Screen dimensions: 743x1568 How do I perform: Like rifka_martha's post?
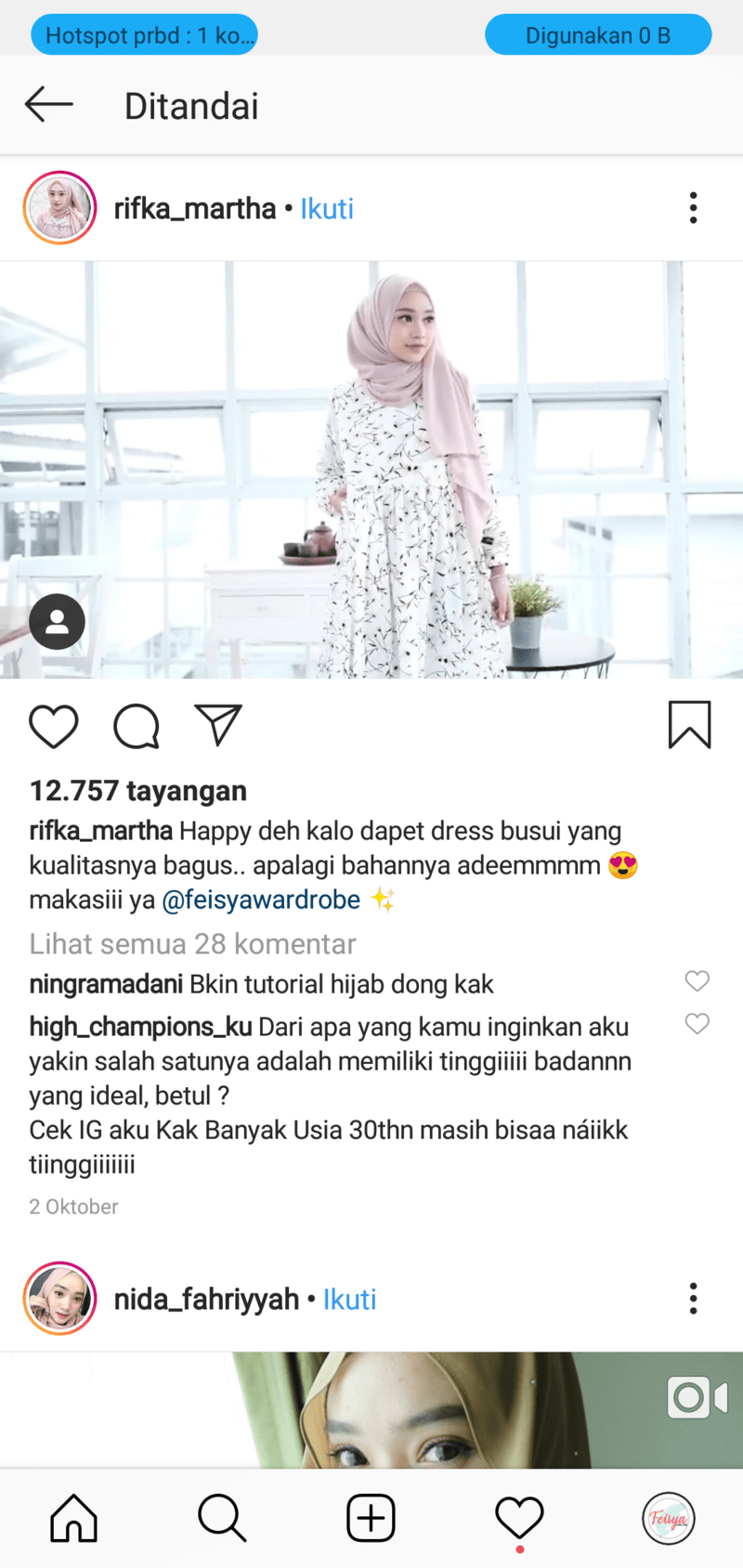pos(54,726)
